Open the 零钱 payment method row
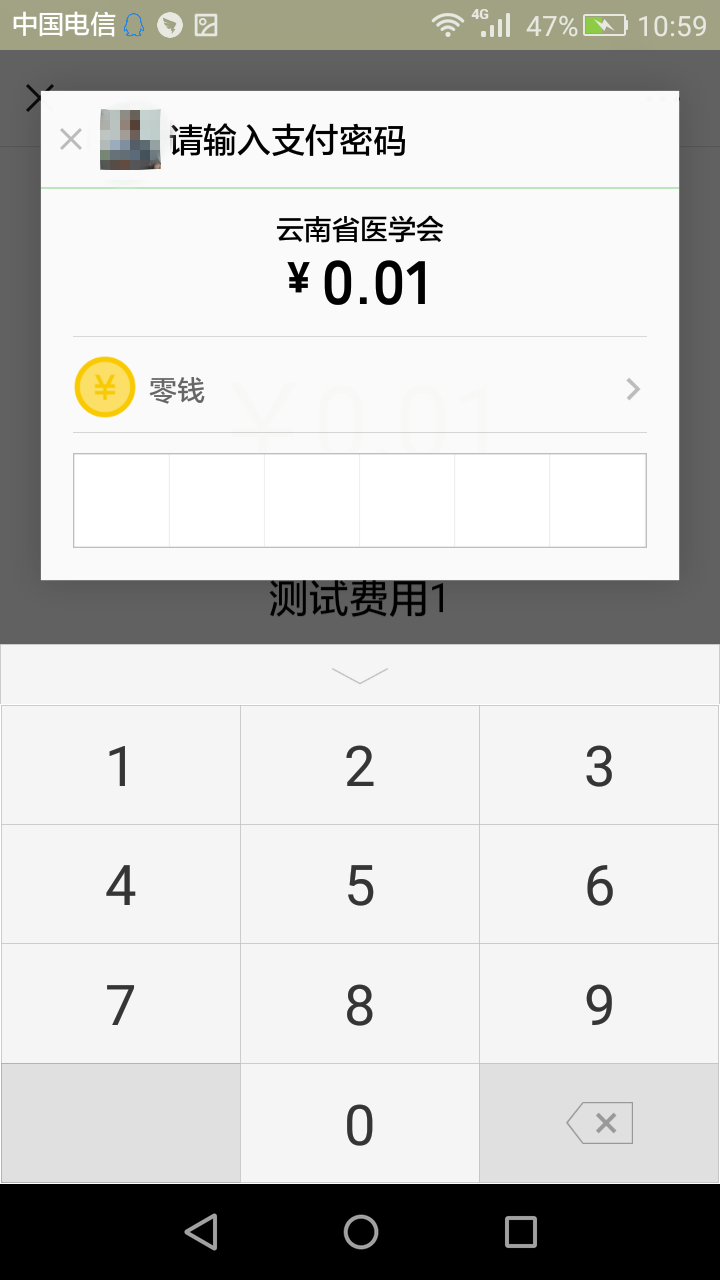 click(x=360, y=387)
